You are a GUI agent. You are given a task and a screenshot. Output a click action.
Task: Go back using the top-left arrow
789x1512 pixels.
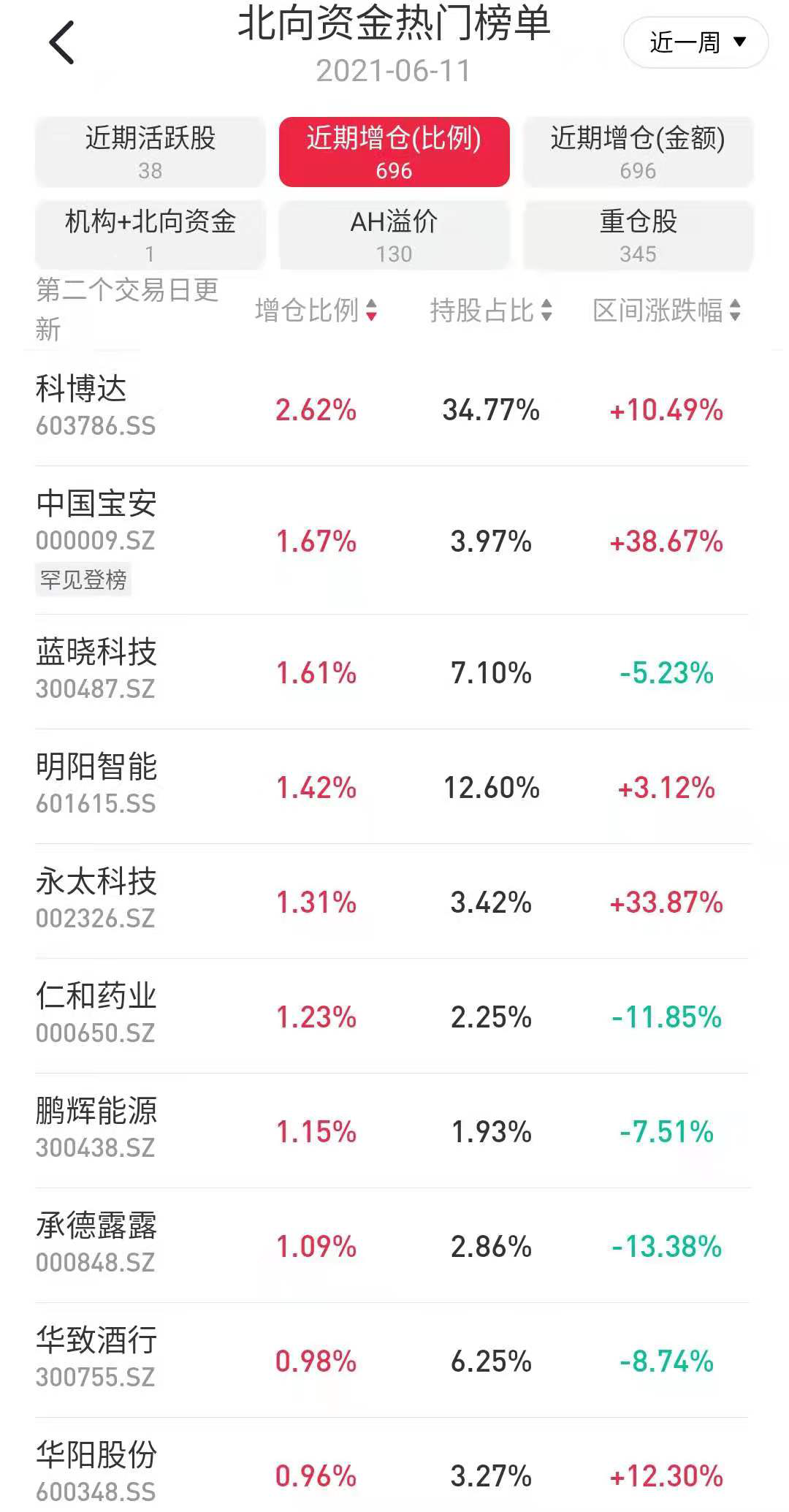[x=62, y=42]
